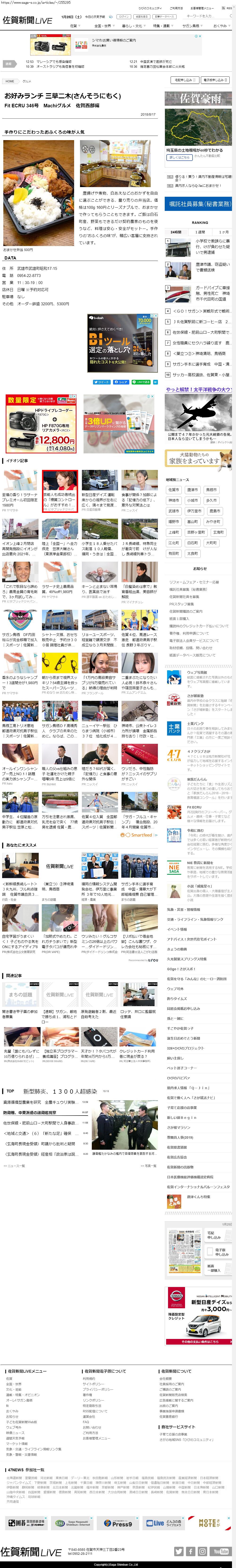Open regional news for 武雄市
This screenshot has width=236, height=1568.
click(174, 511)
